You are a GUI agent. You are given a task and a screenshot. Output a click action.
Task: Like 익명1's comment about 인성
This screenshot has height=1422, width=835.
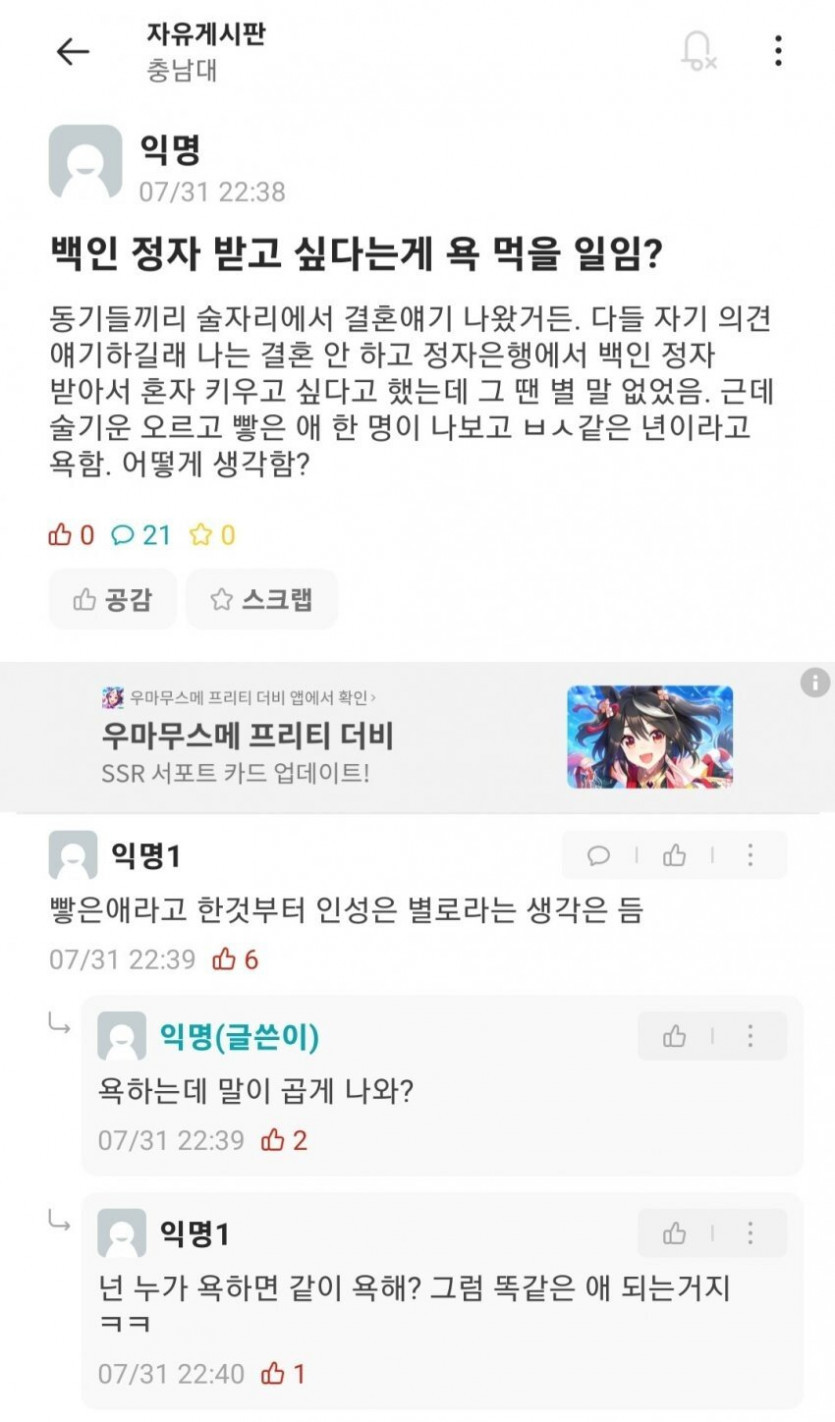675,855
